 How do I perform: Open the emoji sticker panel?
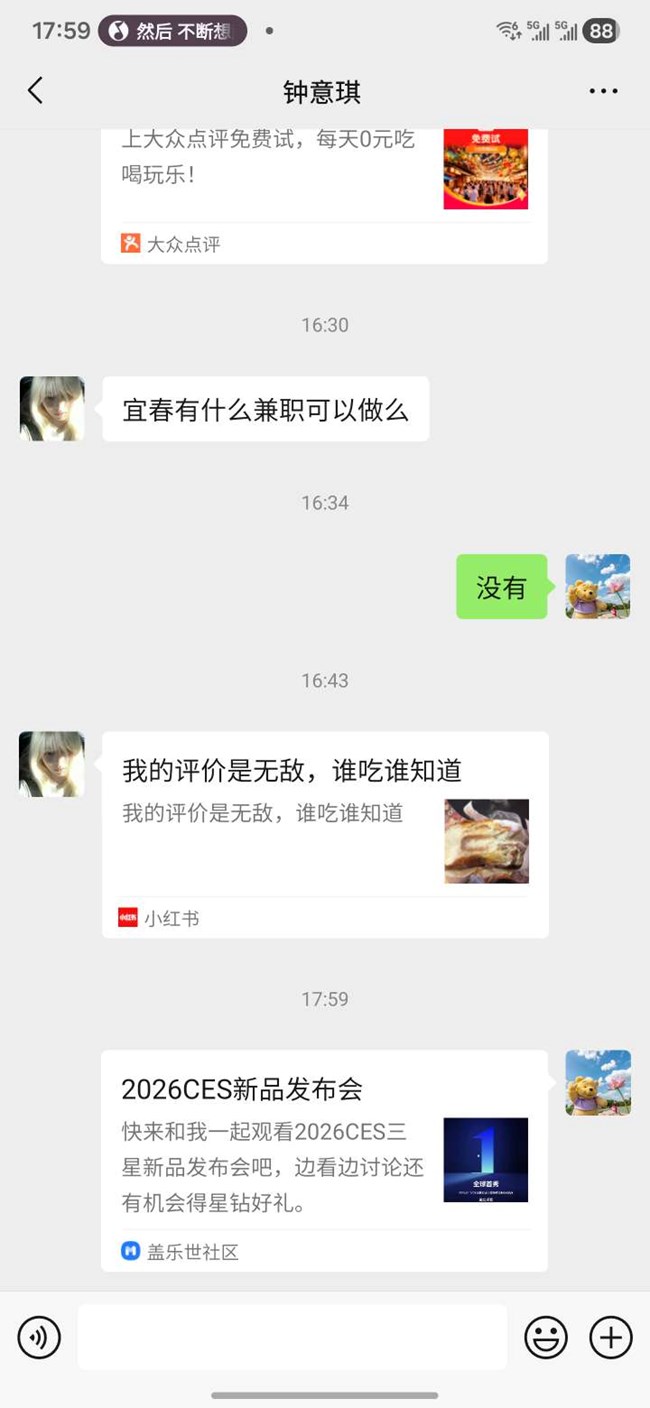click(546, 1337)
